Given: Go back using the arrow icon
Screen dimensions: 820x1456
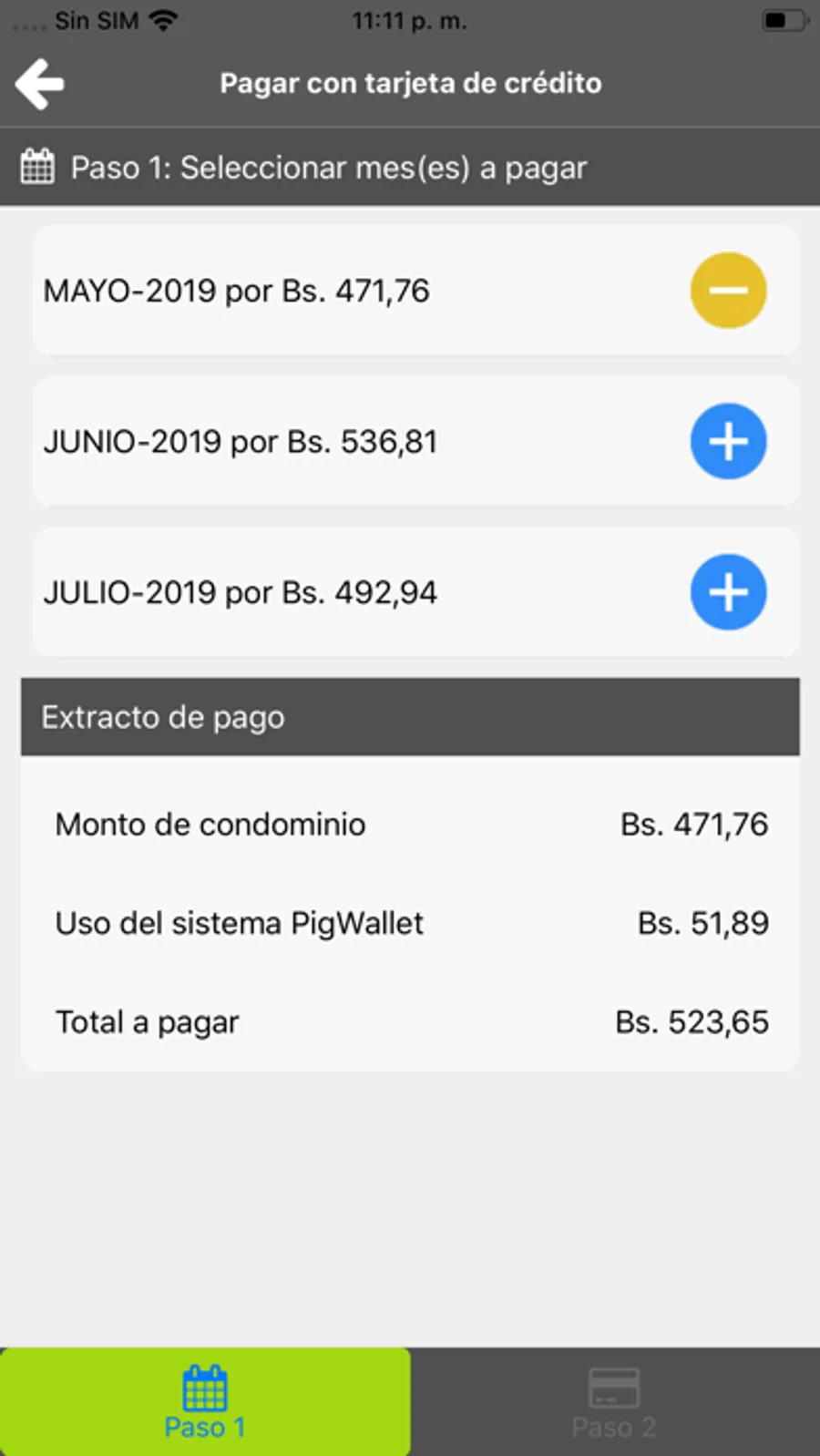Looking at the screenshot, I should coord(40,84).
